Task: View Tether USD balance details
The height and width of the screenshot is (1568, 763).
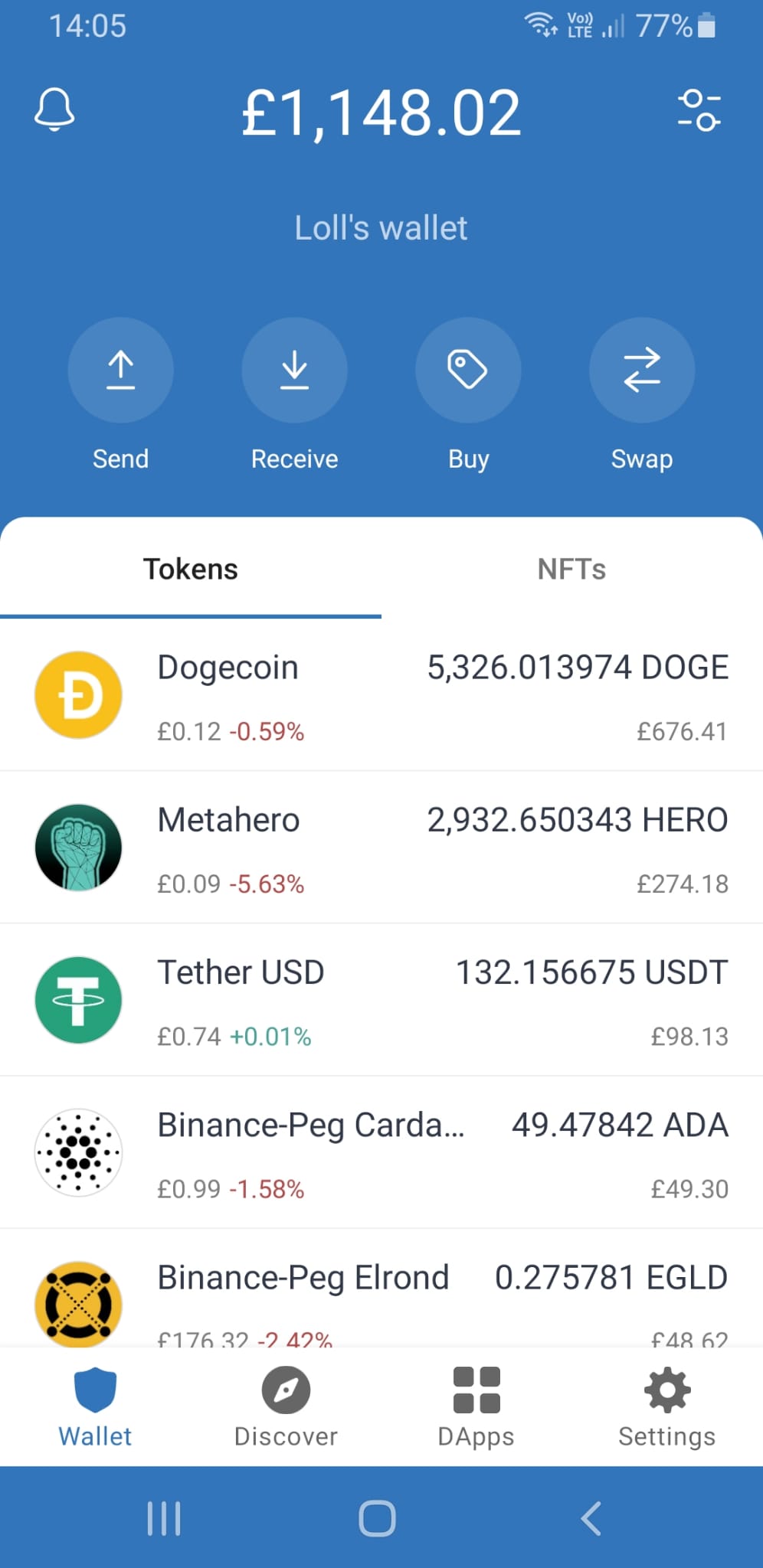Action: coord(381,1000)
